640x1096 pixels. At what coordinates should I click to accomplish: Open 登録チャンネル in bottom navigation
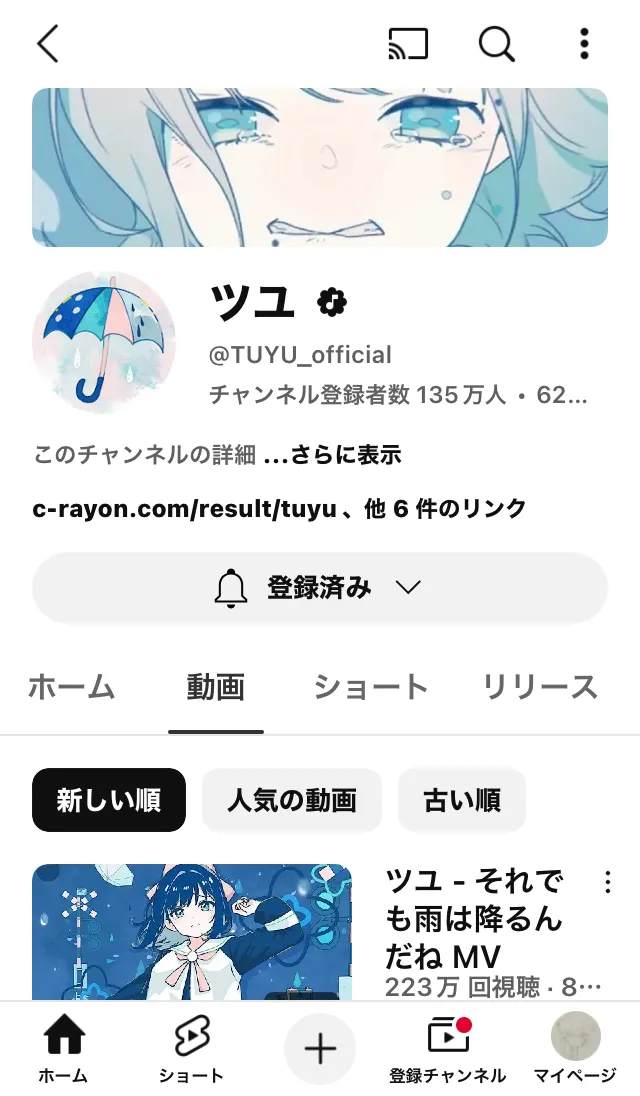click(447, 1048)
